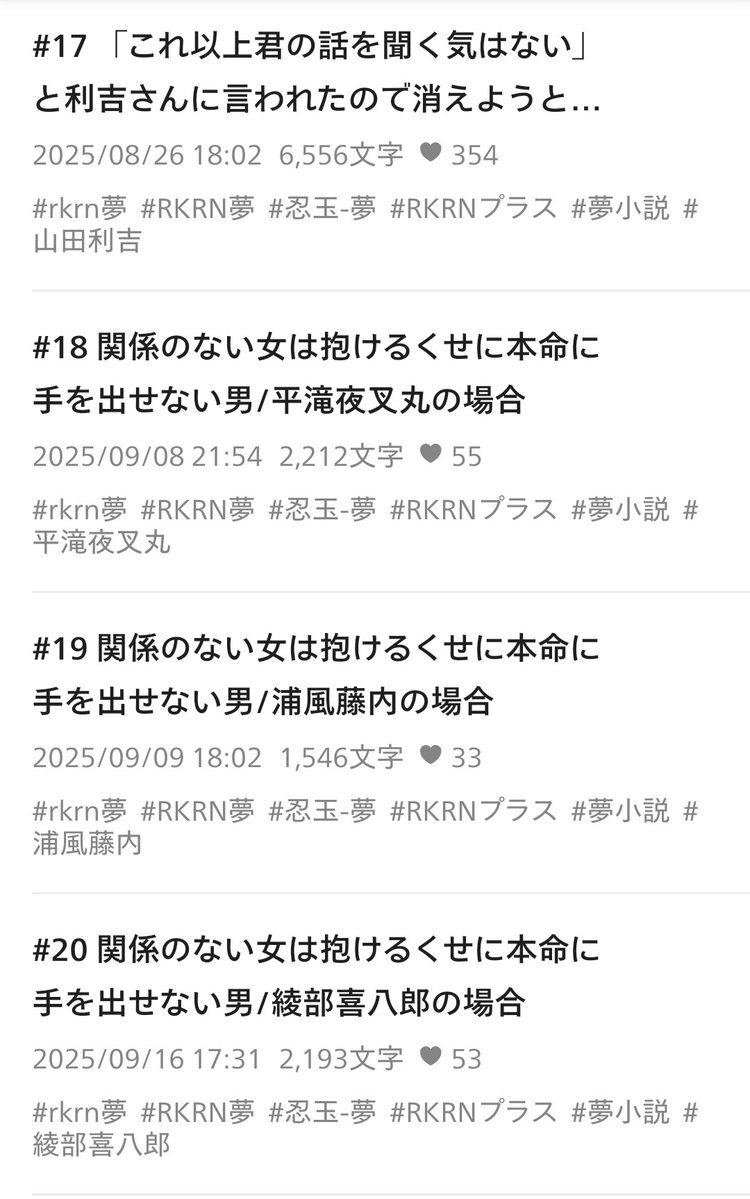Select the #浦風藤内 tag under novel #19
The width and height of the screenshot is (750, 1199).
[87, 843]
